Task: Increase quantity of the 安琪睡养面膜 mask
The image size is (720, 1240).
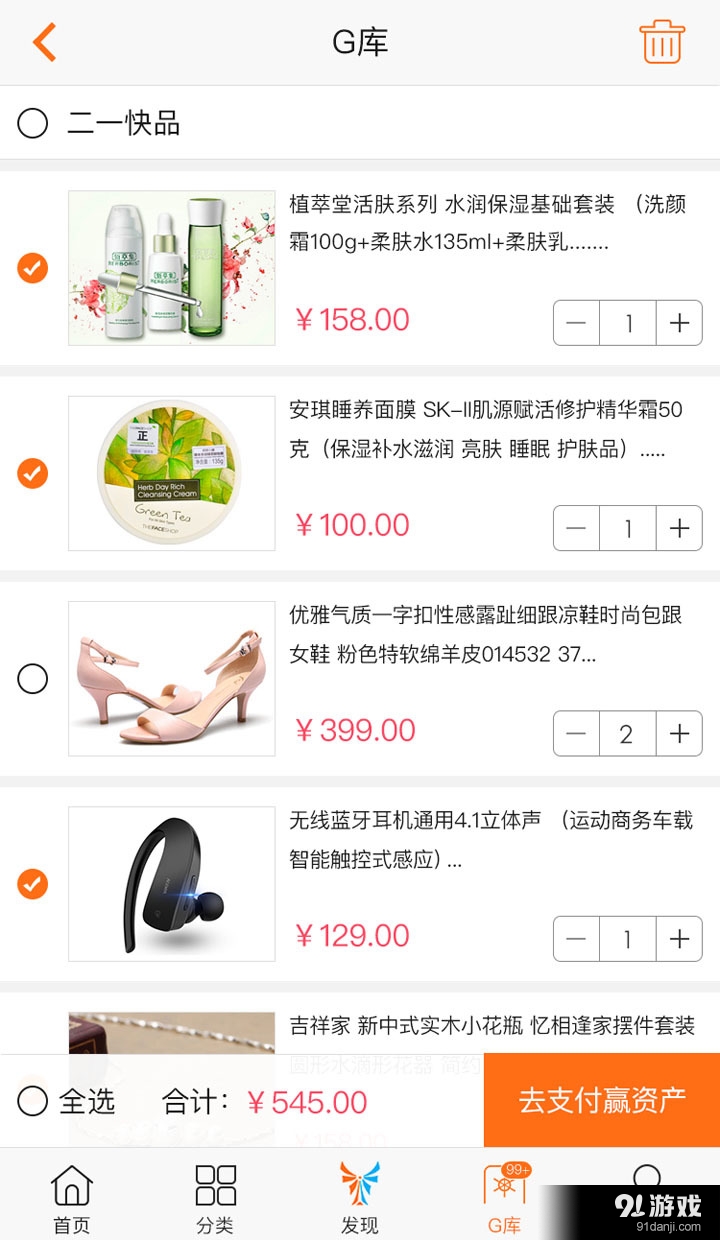Action: tap(679, 528)
